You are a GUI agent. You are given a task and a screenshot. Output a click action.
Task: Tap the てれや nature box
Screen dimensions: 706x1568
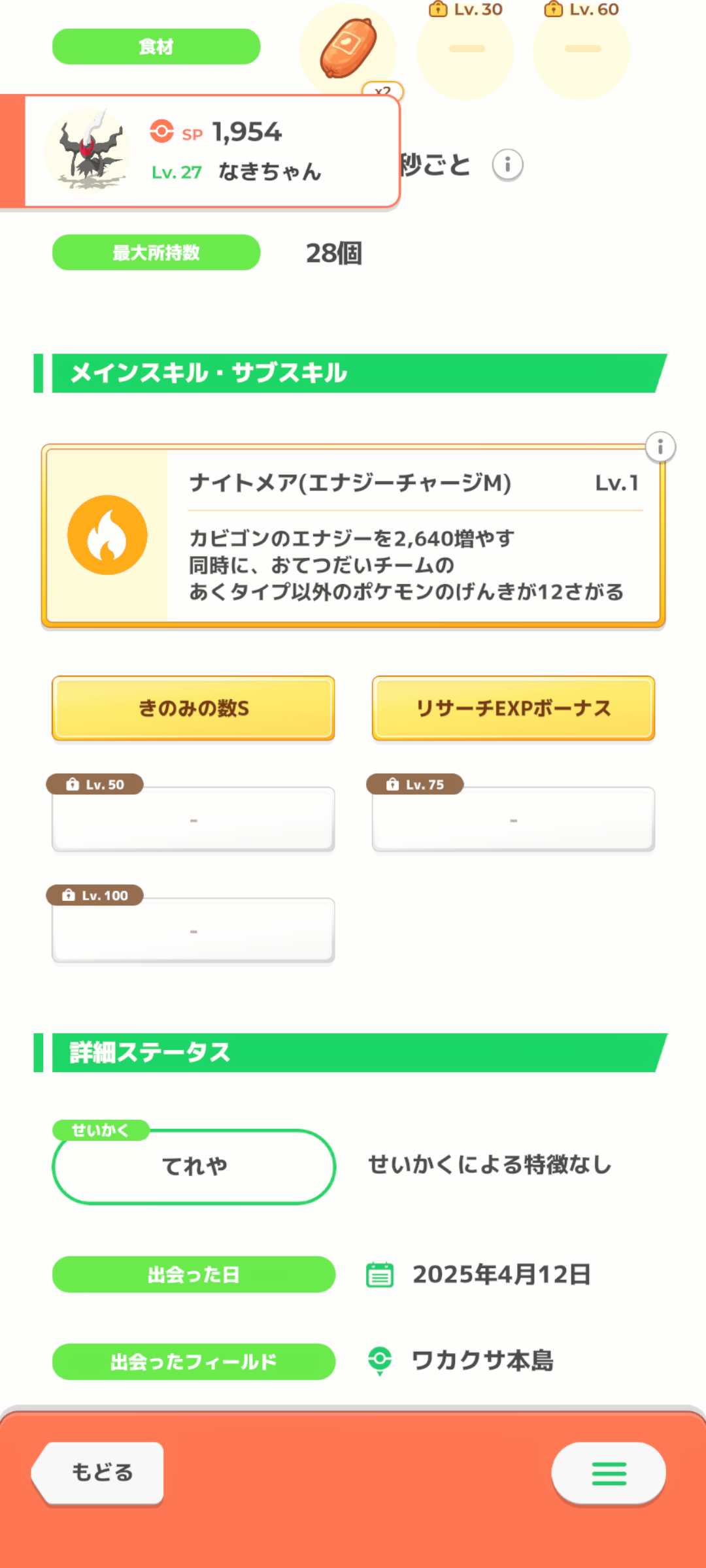coord(193,1166)
